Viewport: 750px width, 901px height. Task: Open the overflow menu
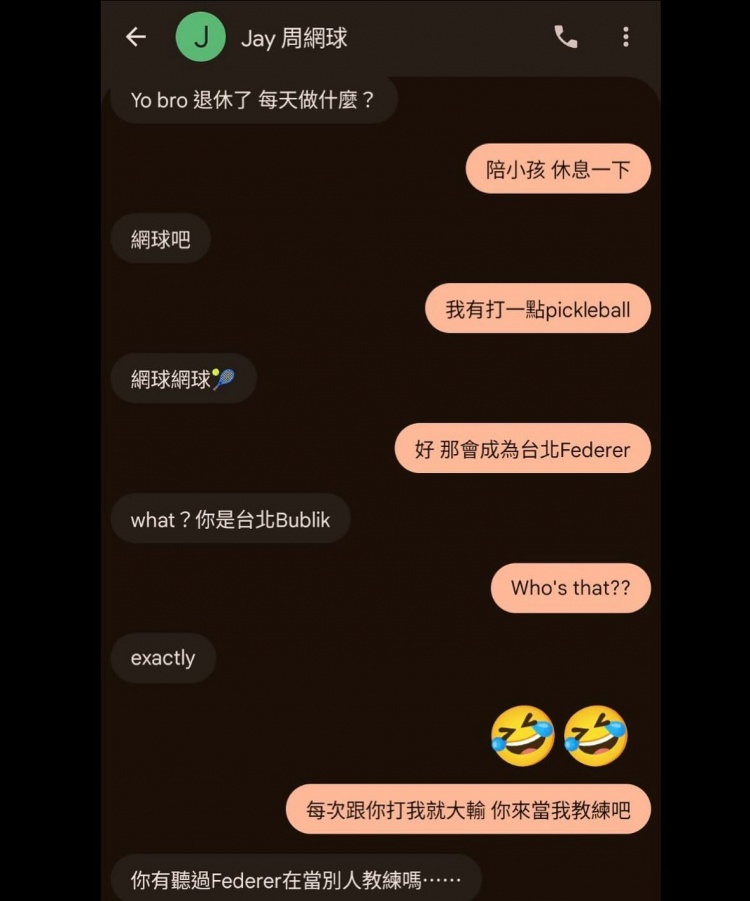(626, 37)
